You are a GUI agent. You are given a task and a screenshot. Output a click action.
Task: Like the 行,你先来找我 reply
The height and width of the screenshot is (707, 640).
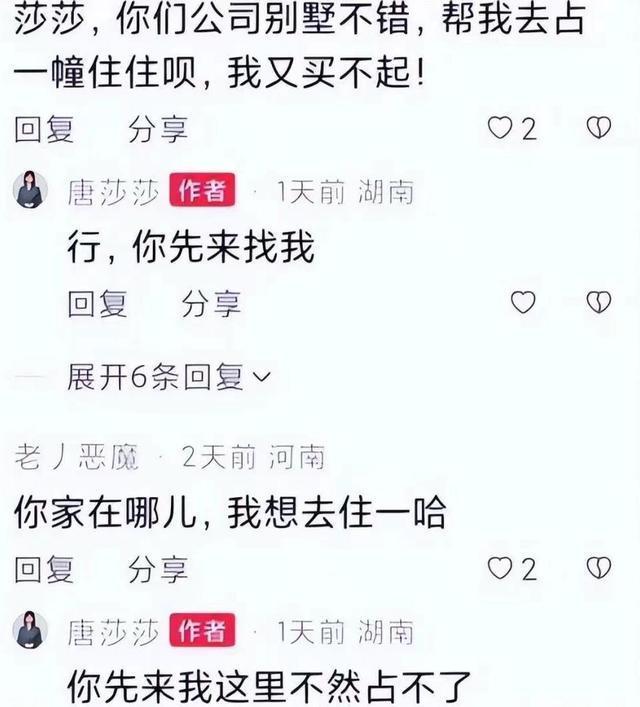523,302
